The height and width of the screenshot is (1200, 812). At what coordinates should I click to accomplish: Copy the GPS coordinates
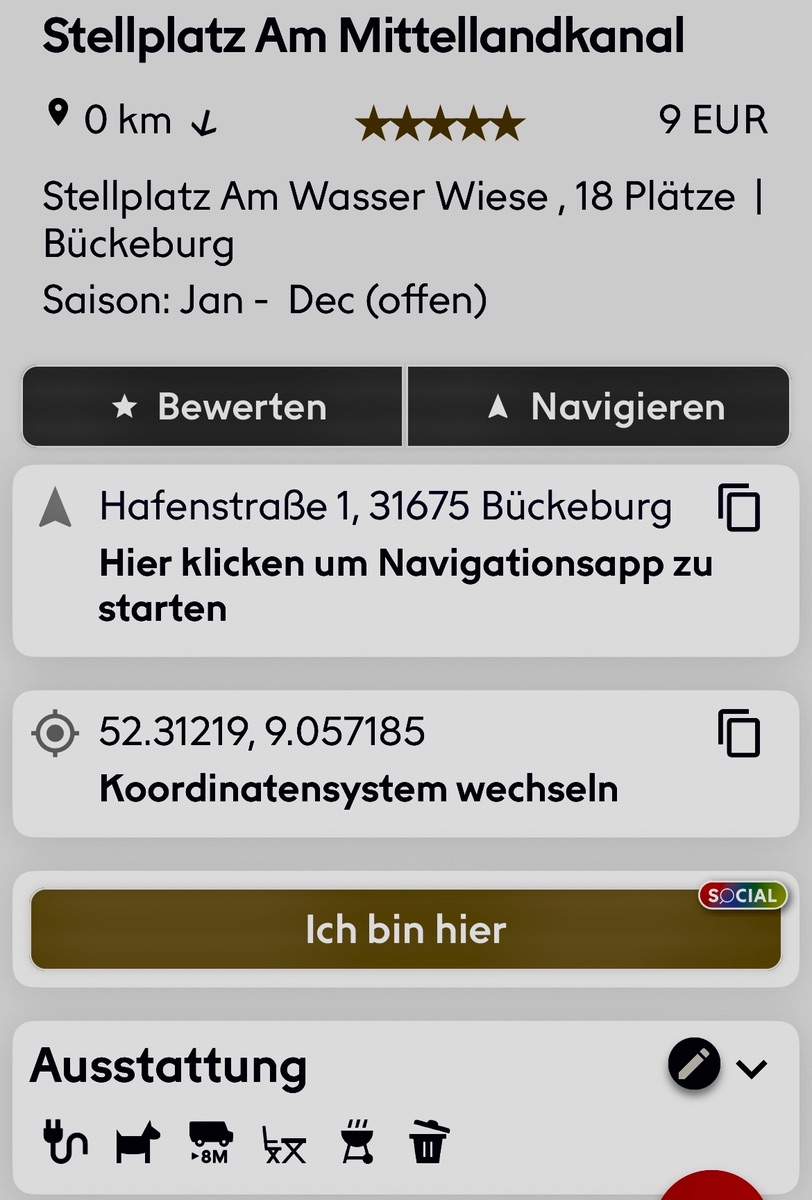[x=740, y=735]
